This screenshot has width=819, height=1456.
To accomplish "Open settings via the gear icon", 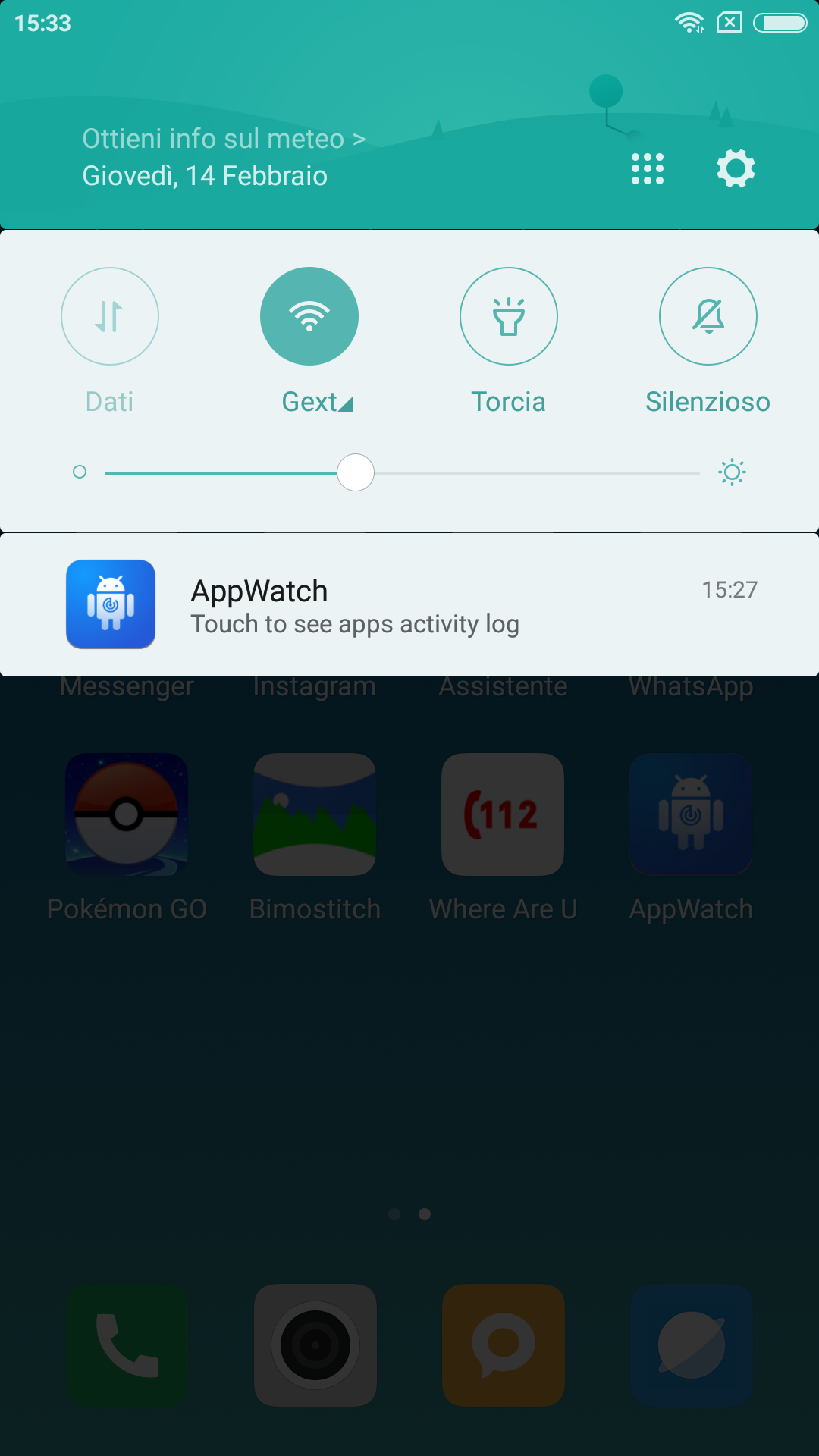I will click(736, 168).
